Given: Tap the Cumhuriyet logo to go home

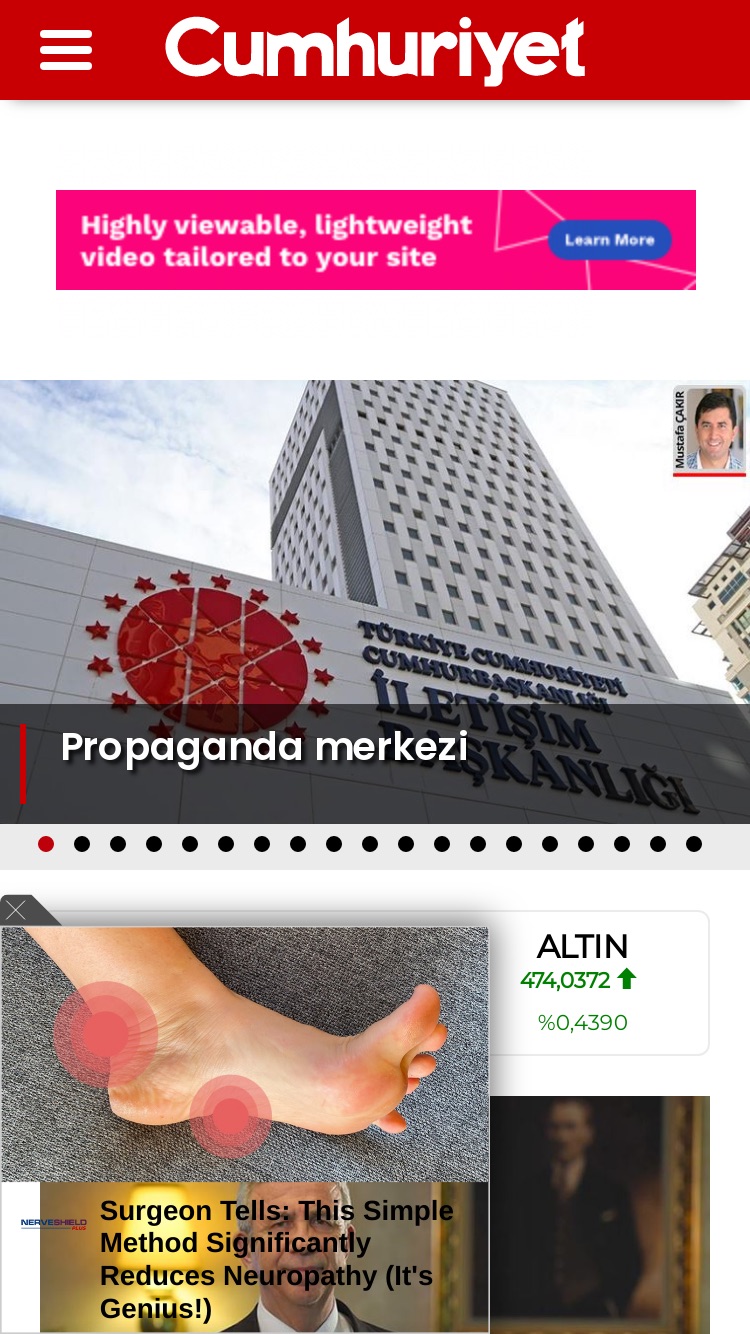Looking at the screenshot, I should 375,50.
